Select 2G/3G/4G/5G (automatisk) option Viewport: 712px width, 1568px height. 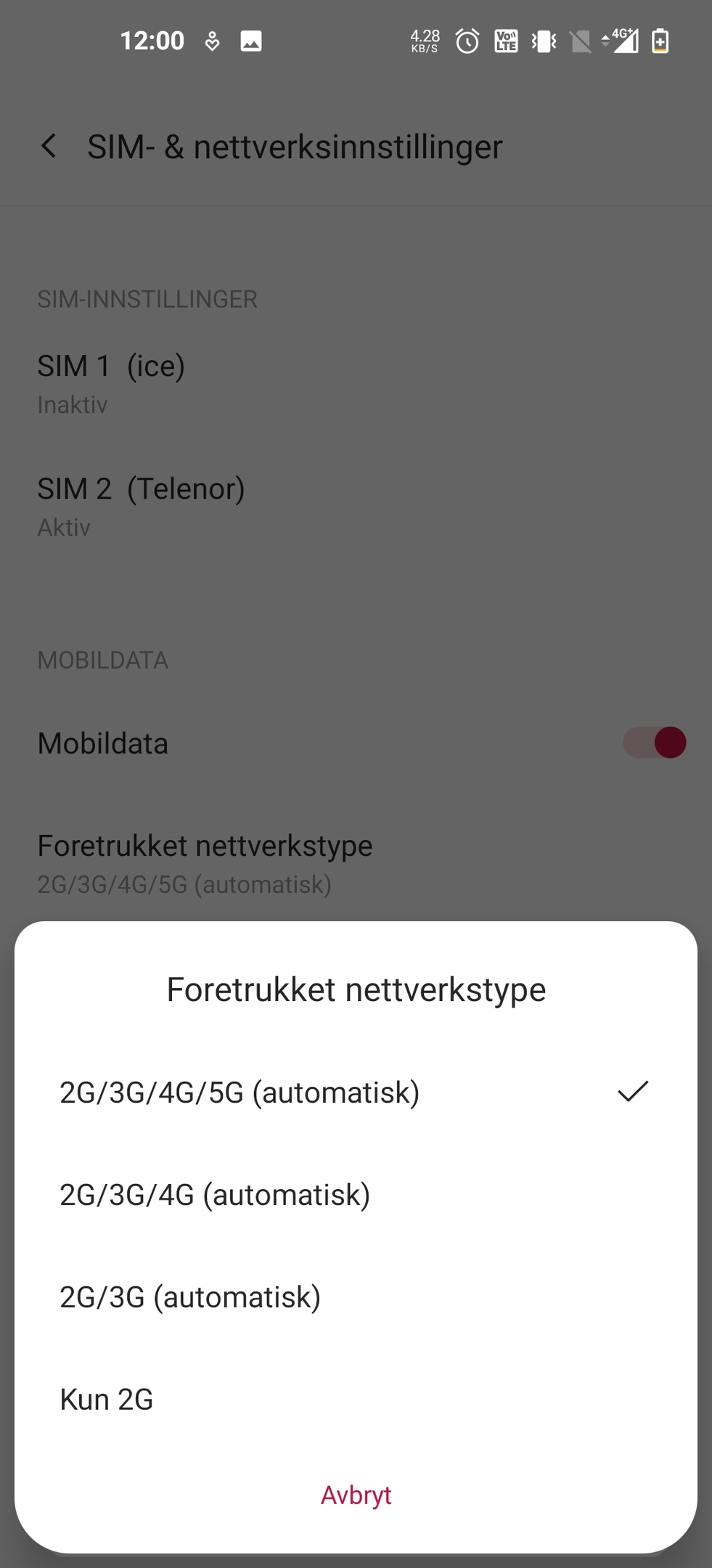click(356, 1093)
